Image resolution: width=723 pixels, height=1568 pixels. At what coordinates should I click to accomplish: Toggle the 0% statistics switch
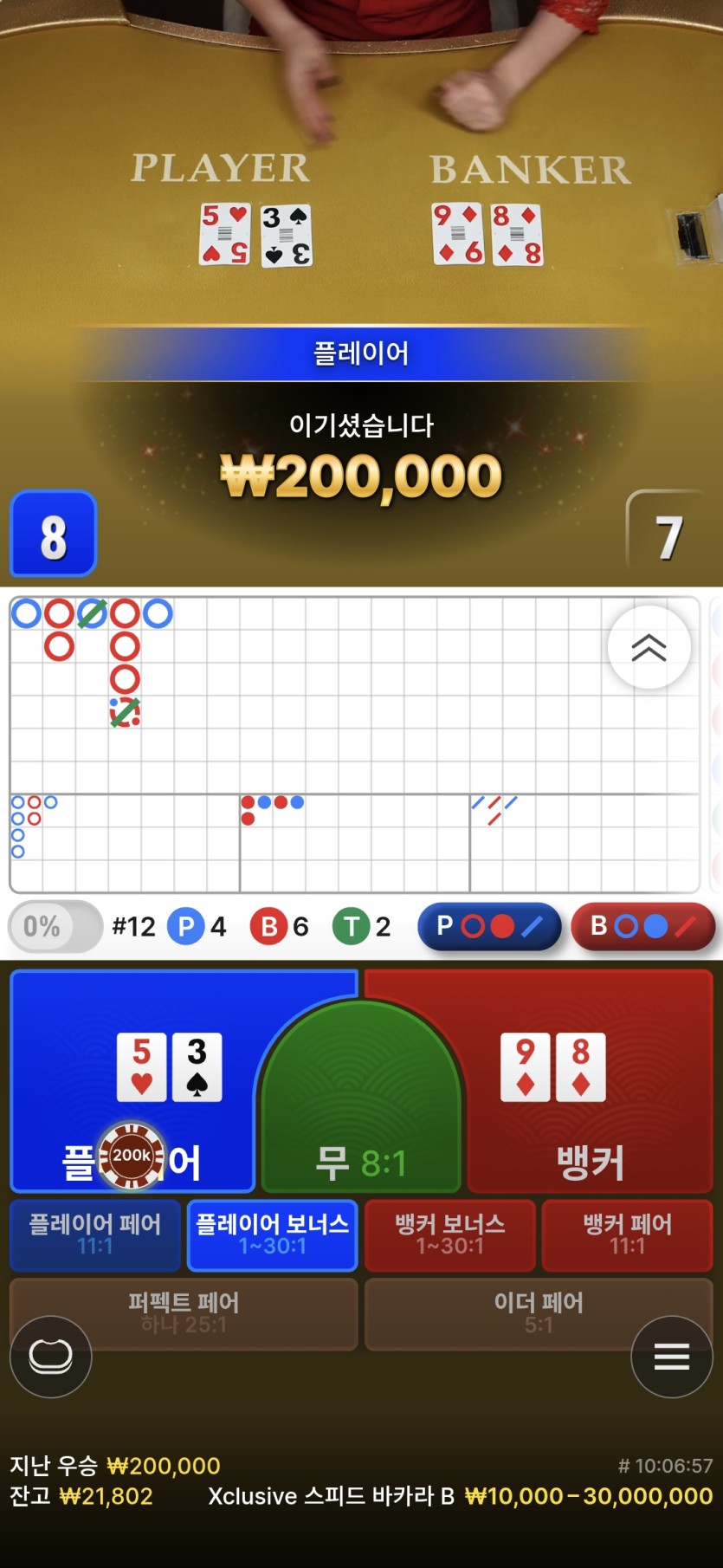55,927
